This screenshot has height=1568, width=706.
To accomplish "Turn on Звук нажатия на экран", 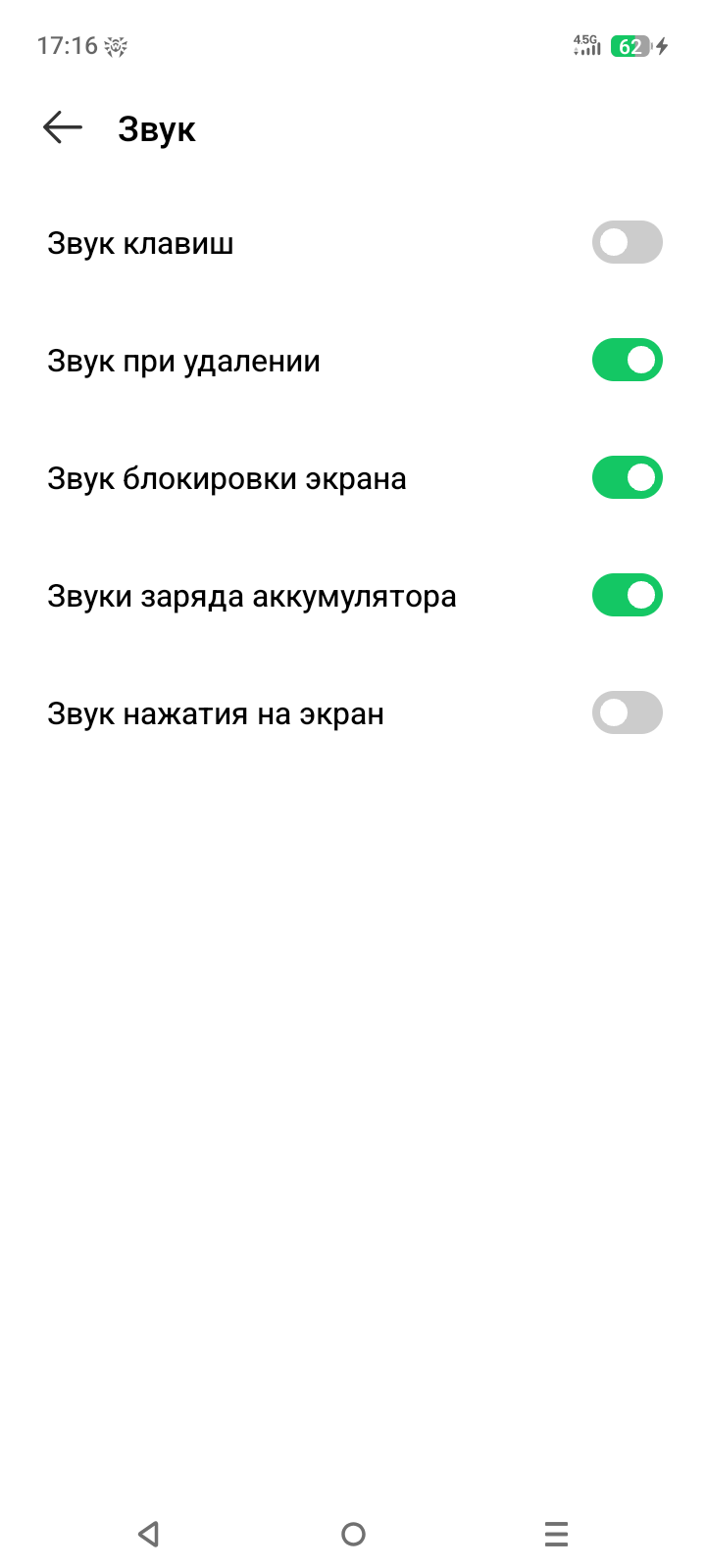I will point(627,713).
